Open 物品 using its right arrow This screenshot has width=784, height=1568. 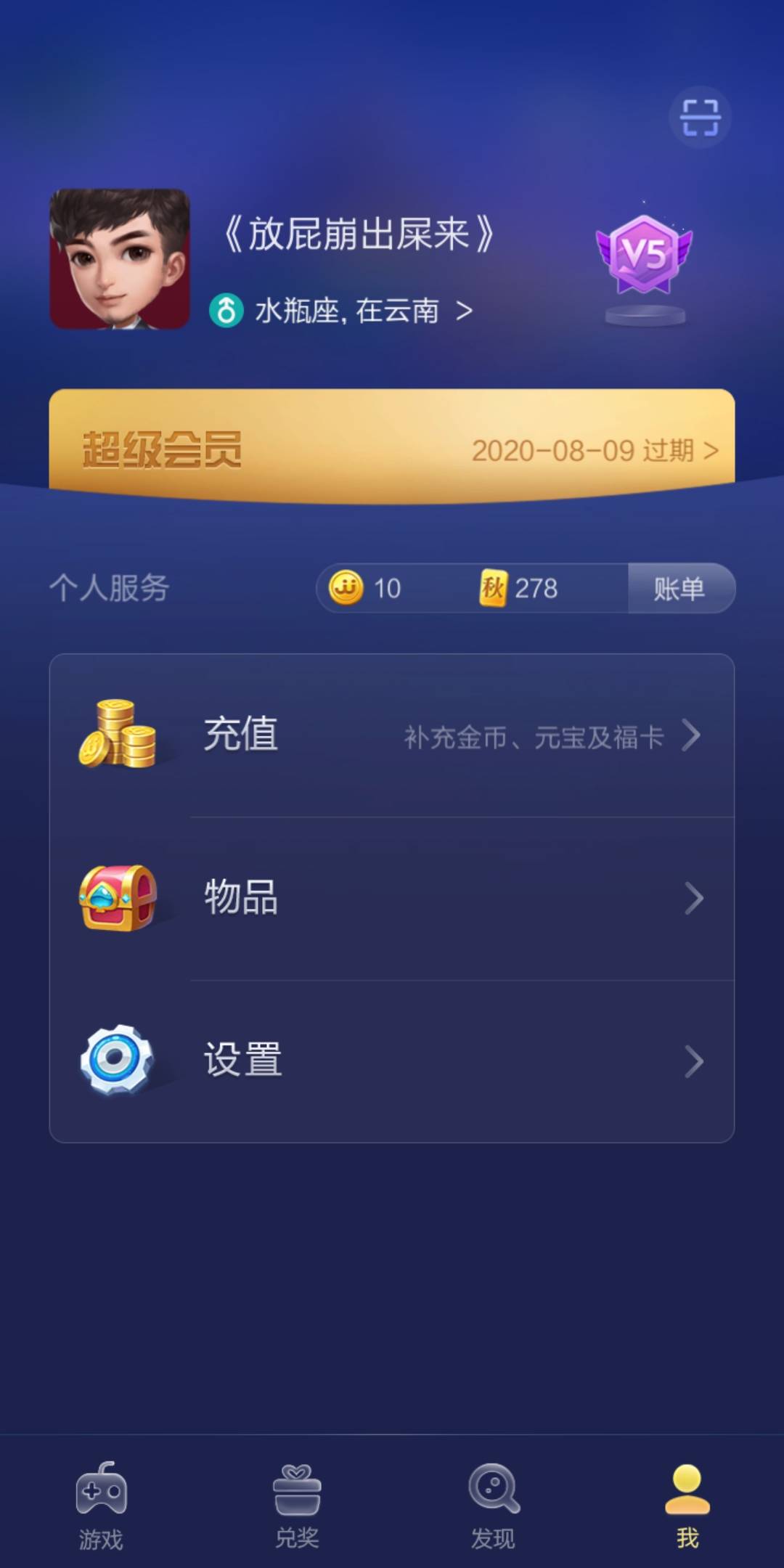[x=695, y=898]
